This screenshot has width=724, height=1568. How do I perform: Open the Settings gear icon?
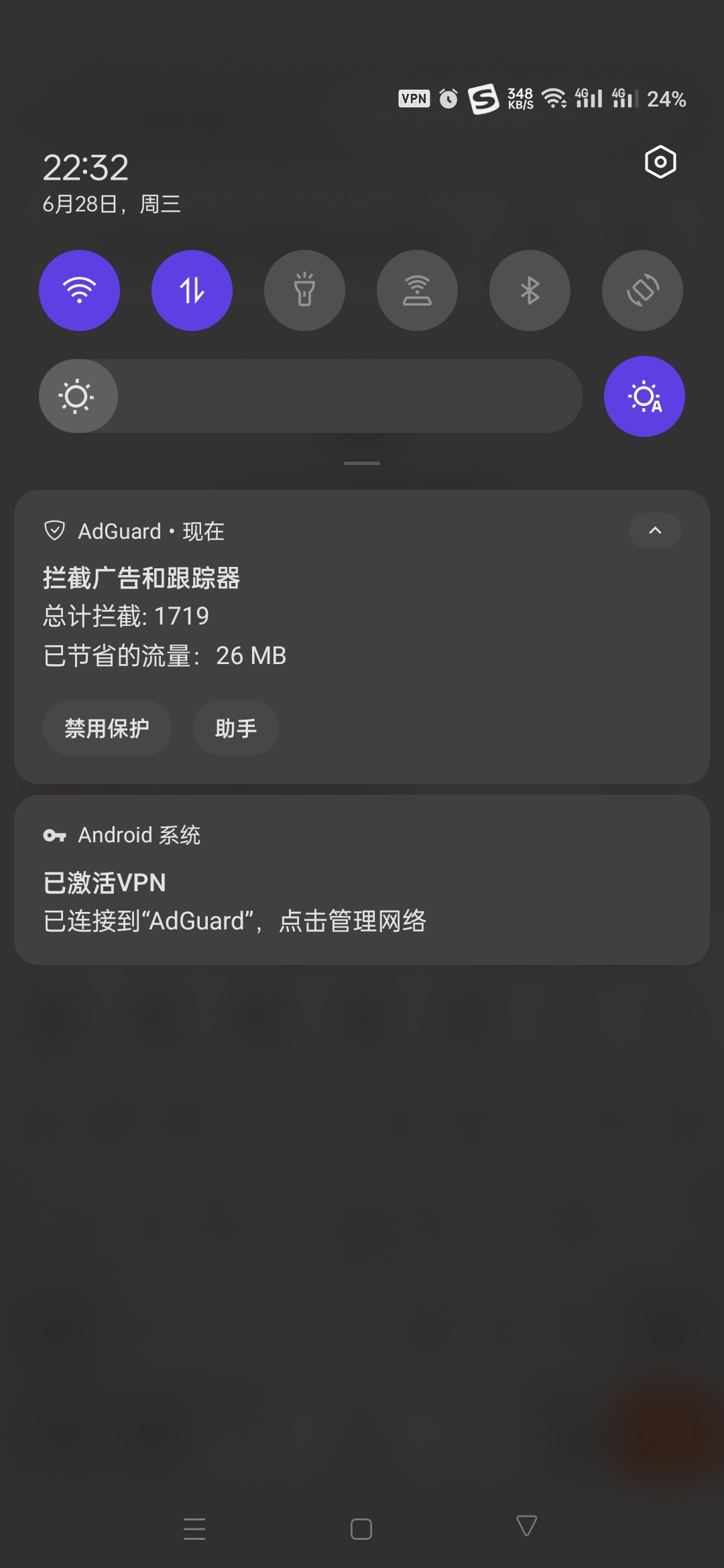coord(660,162)
